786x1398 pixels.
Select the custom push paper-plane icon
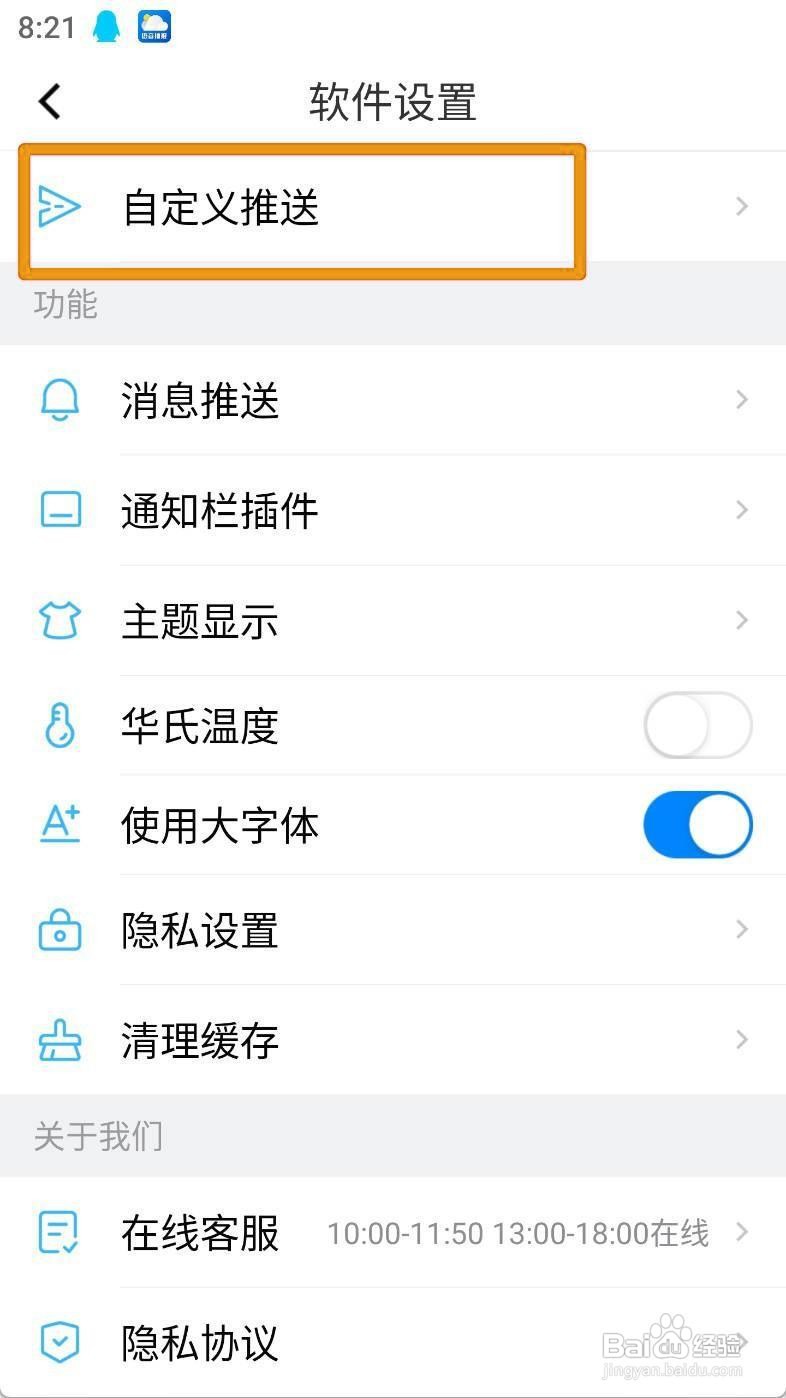pos(60,207)
